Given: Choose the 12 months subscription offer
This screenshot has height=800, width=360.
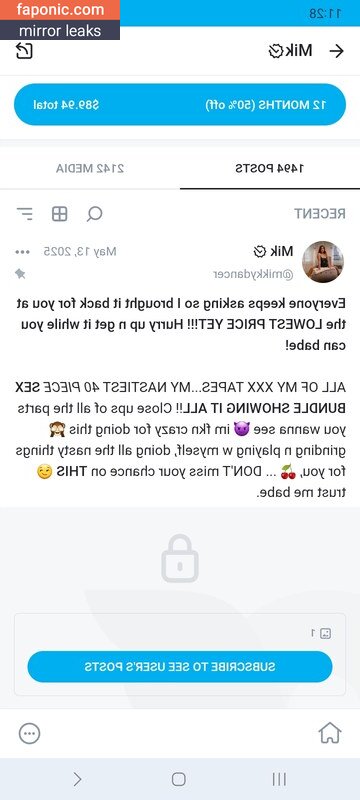Looking at the screenshot, I should coord(180,105).
